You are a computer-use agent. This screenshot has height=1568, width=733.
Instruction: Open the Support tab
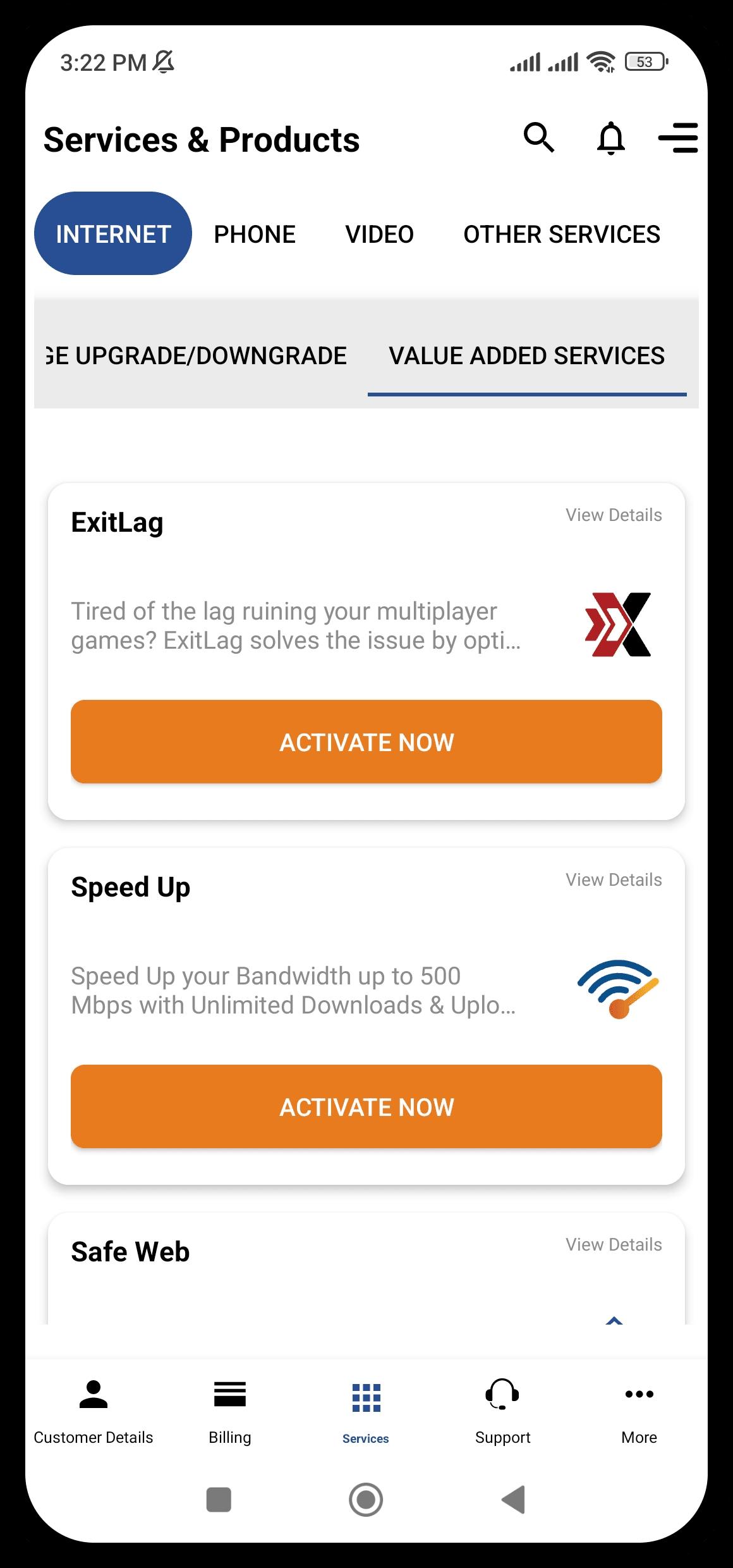(x=502, y=1410)
